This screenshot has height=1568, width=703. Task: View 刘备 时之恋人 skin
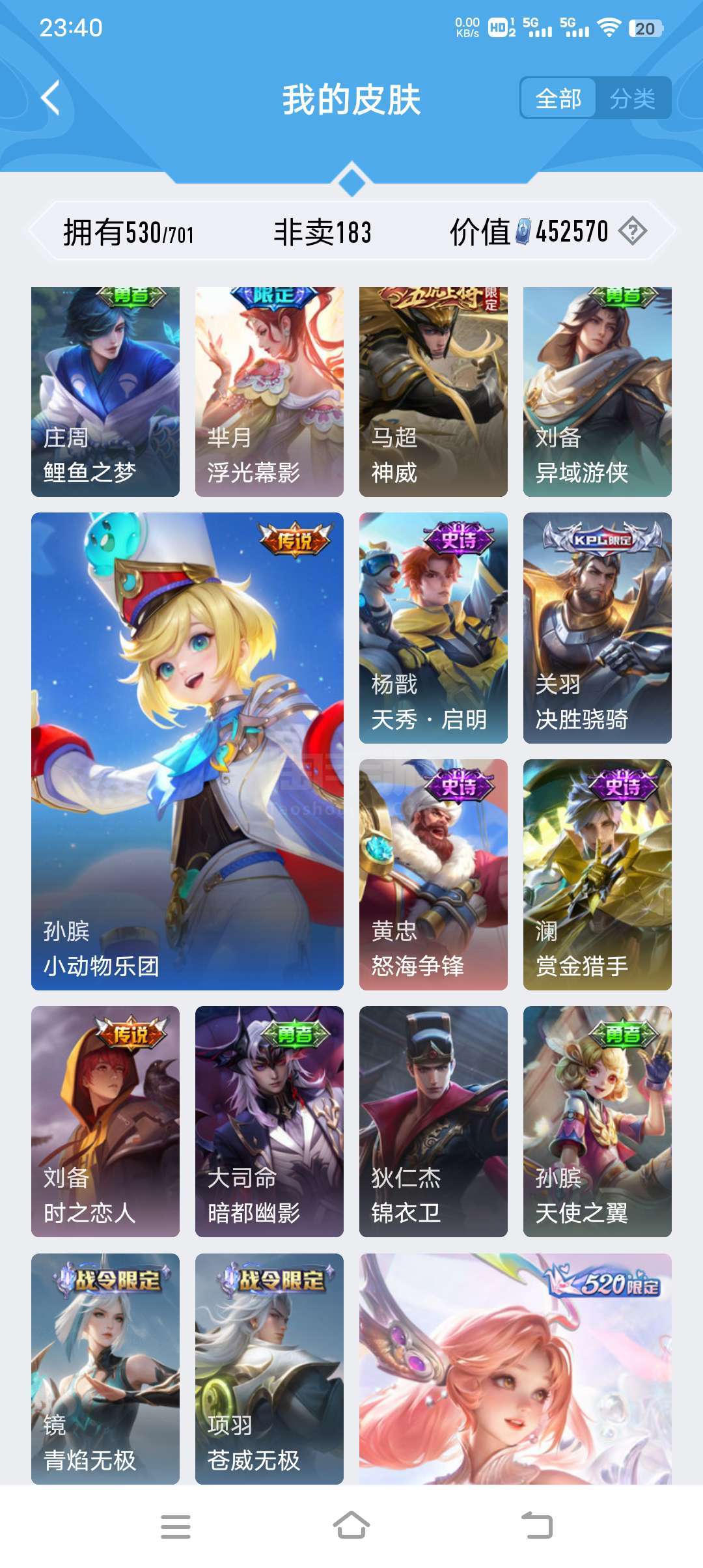tap(105, 1121)
